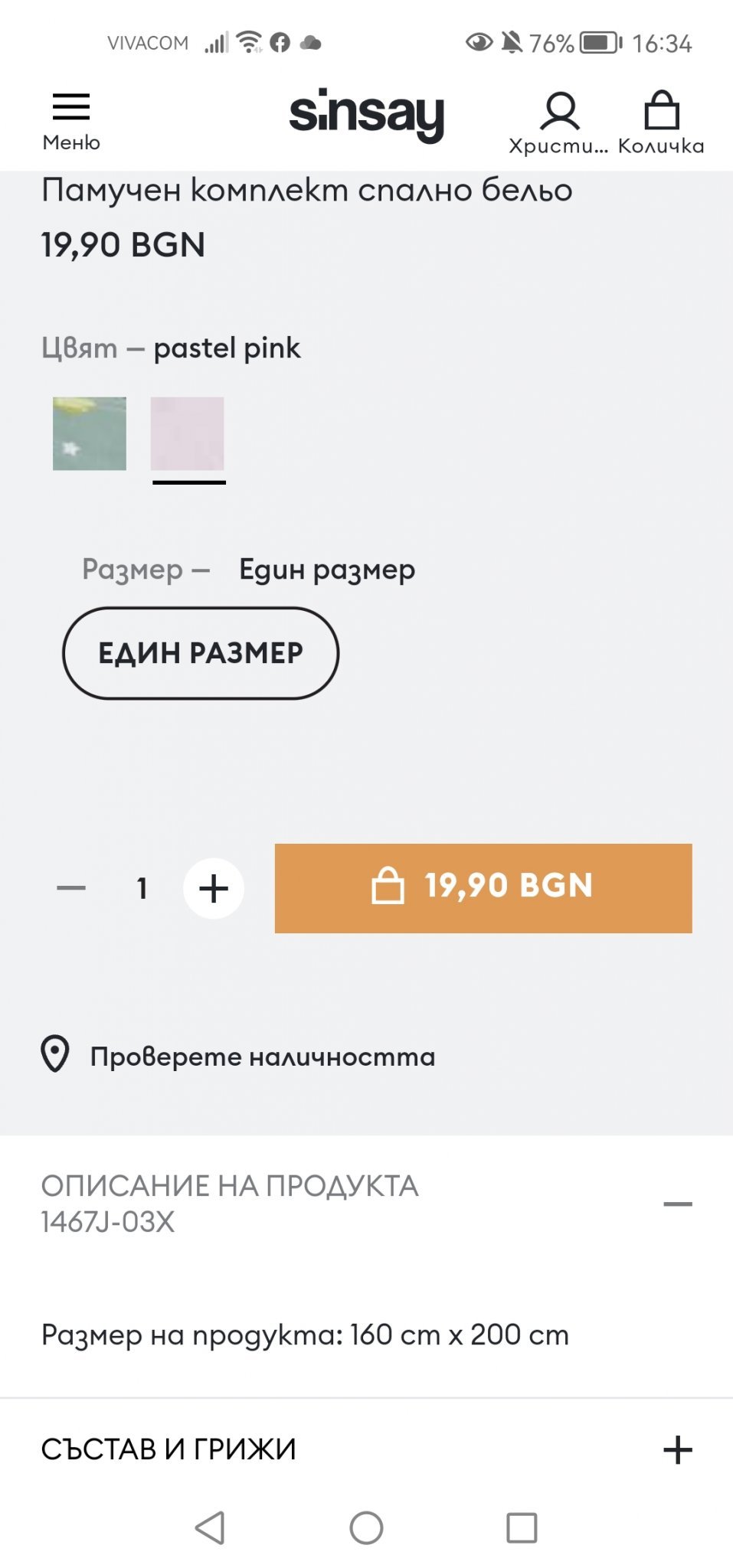Choose the ЕДИН РАЗМЕР size option
This screenshot has width=733, height=1568.
(201, 653)
